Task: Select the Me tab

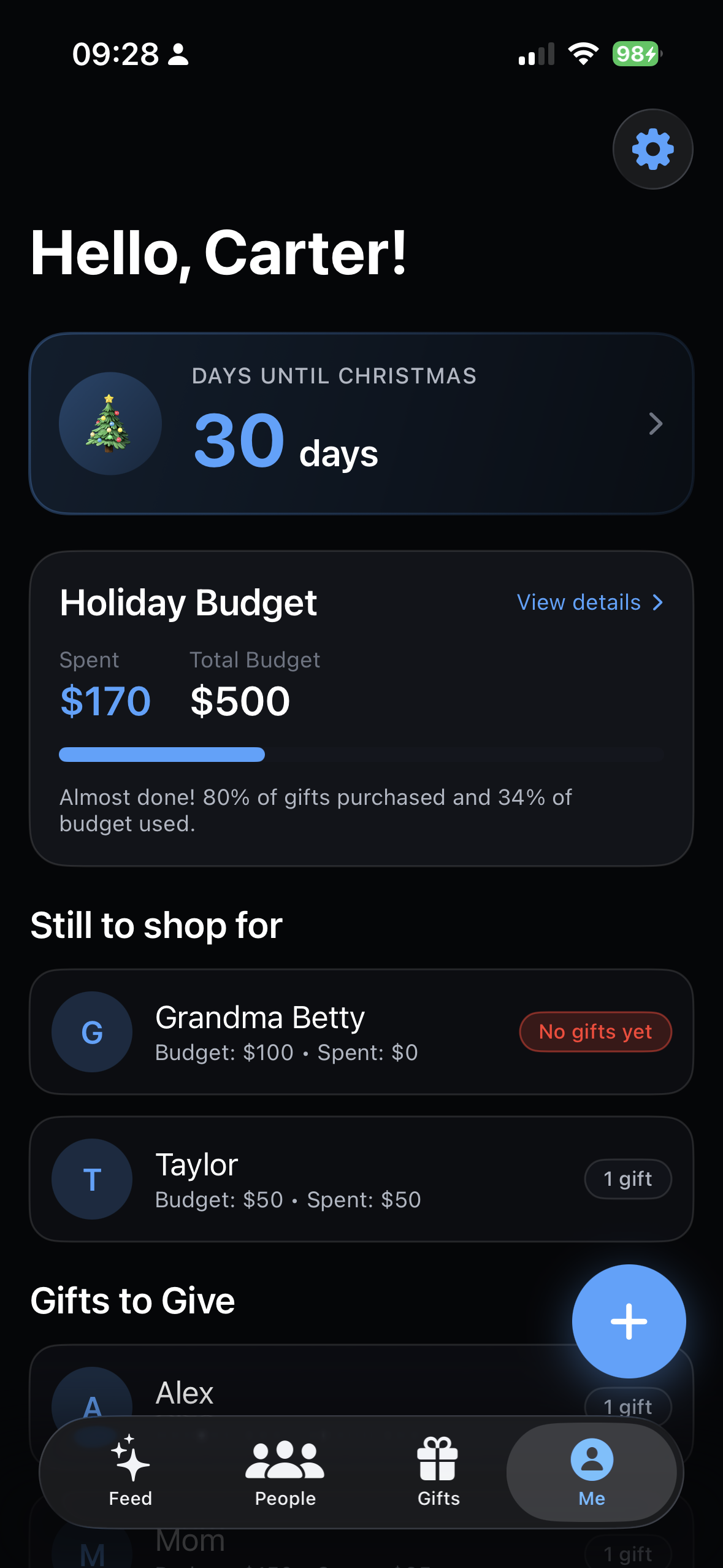Action: [x=592, y=1472]
